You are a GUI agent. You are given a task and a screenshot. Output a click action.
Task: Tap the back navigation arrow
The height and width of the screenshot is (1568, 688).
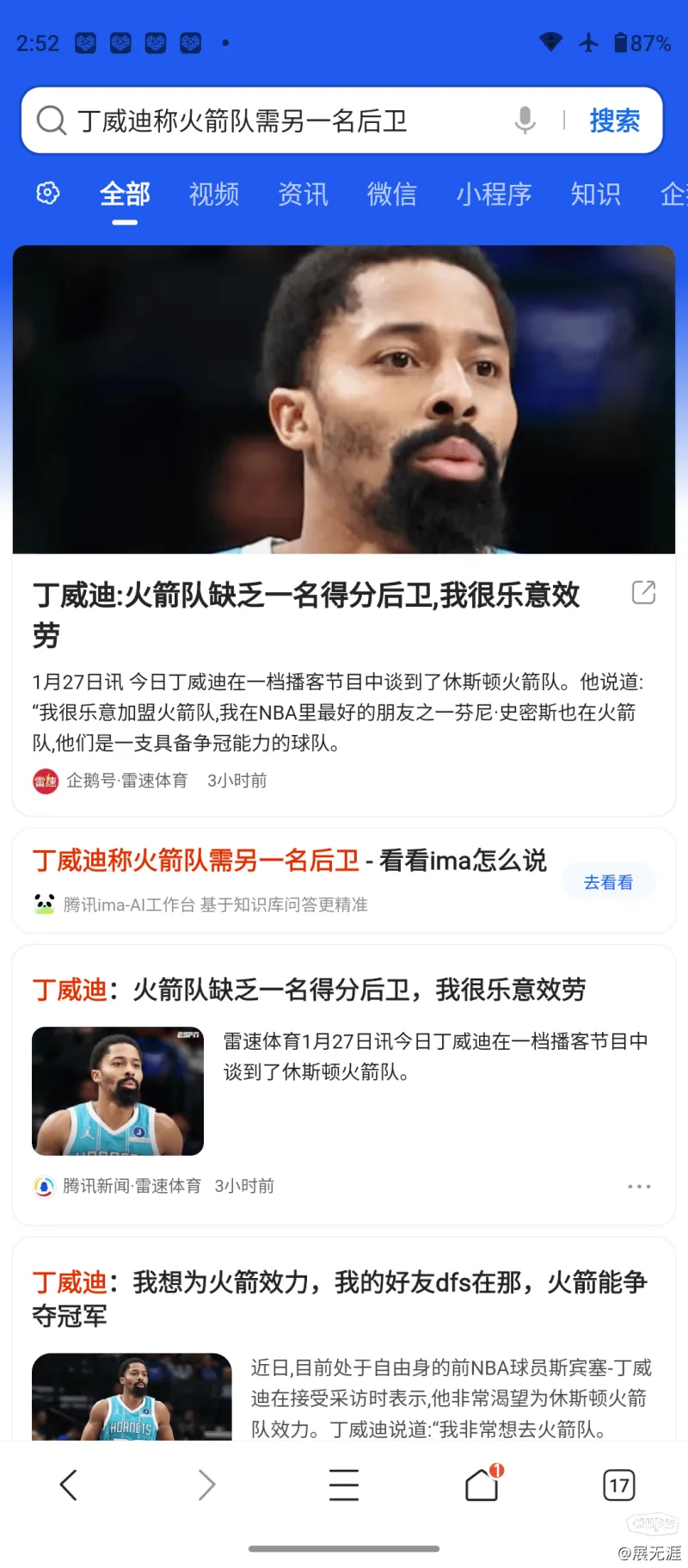[x=69, y=1484]
